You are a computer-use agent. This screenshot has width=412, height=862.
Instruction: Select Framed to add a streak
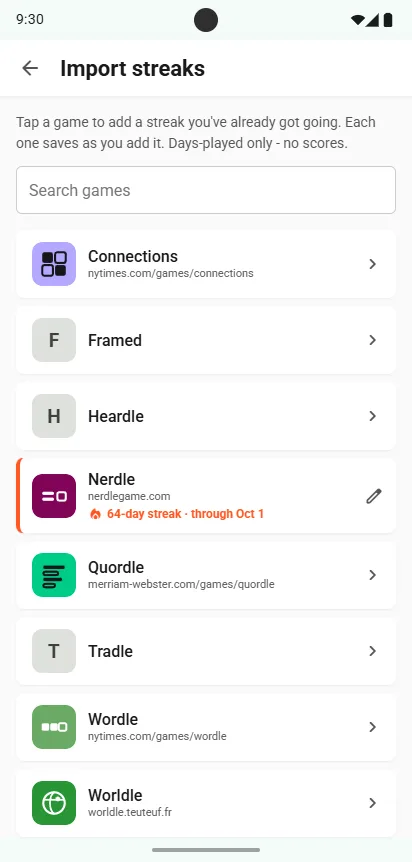point(206,340)
